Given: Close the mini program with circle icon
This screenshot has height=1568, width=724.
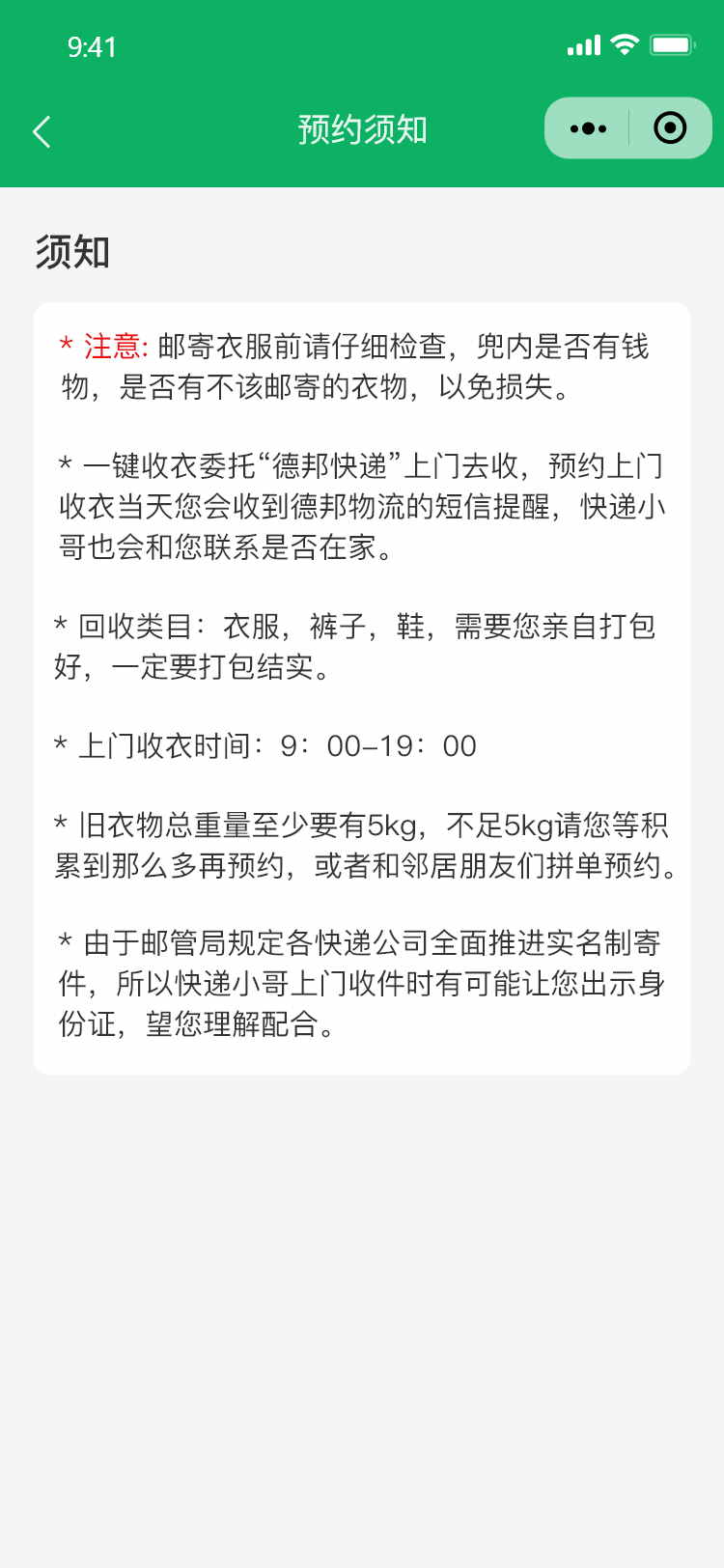Looking at the screenshot, I should 670,128.
